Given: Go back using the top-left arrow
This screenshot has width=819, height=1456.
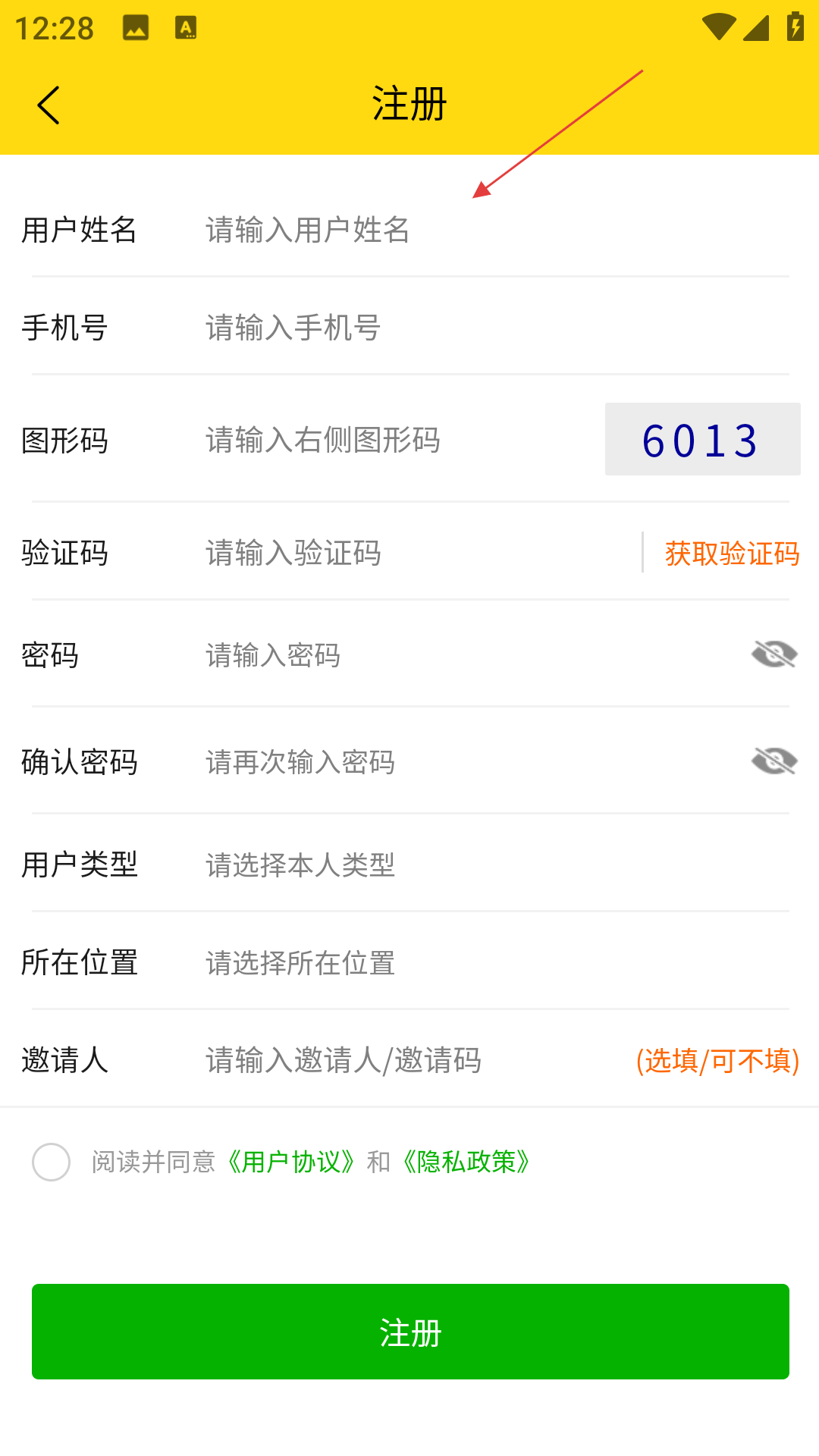Looking at the screenshot, I should (x=49, y=105).
